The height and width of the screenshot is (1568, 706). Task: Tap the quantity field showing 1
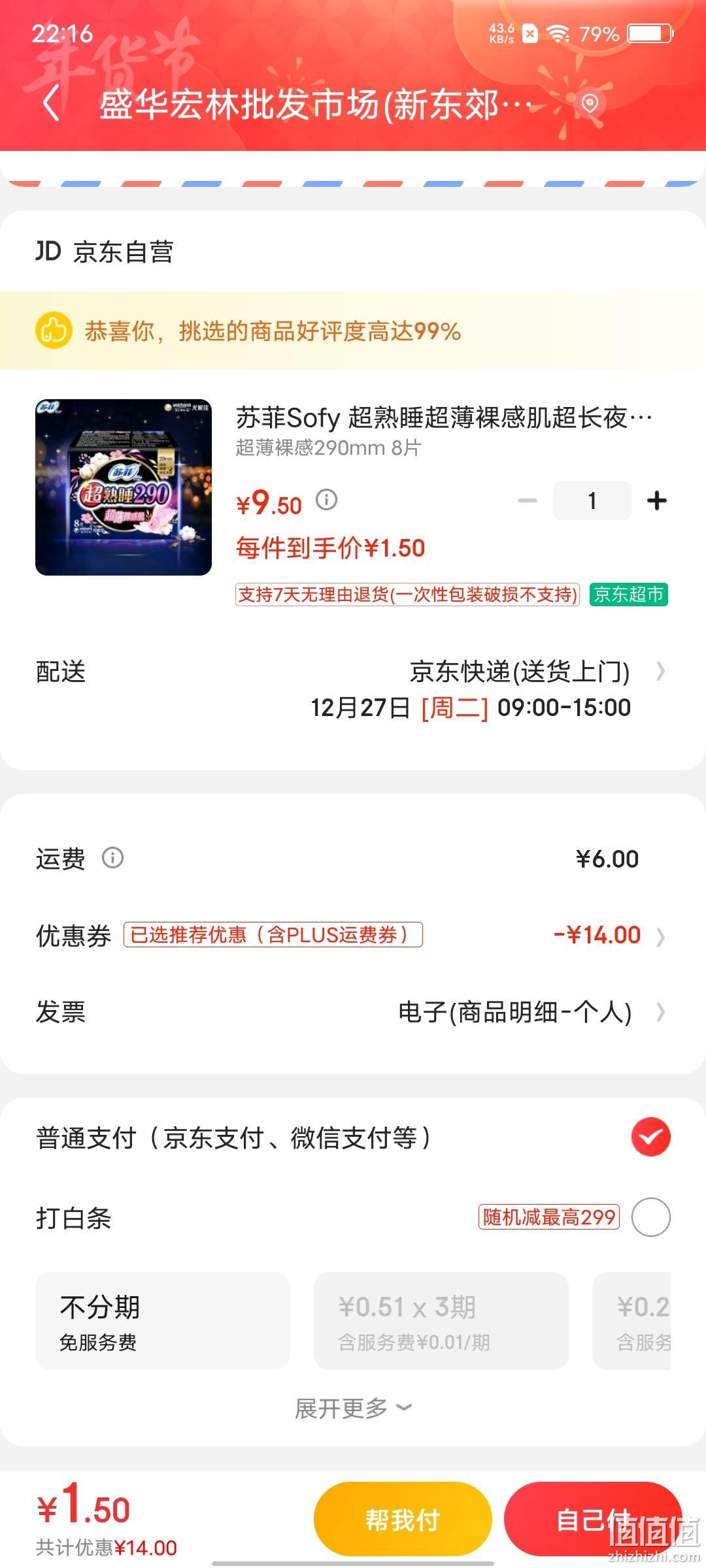(592, 500)
